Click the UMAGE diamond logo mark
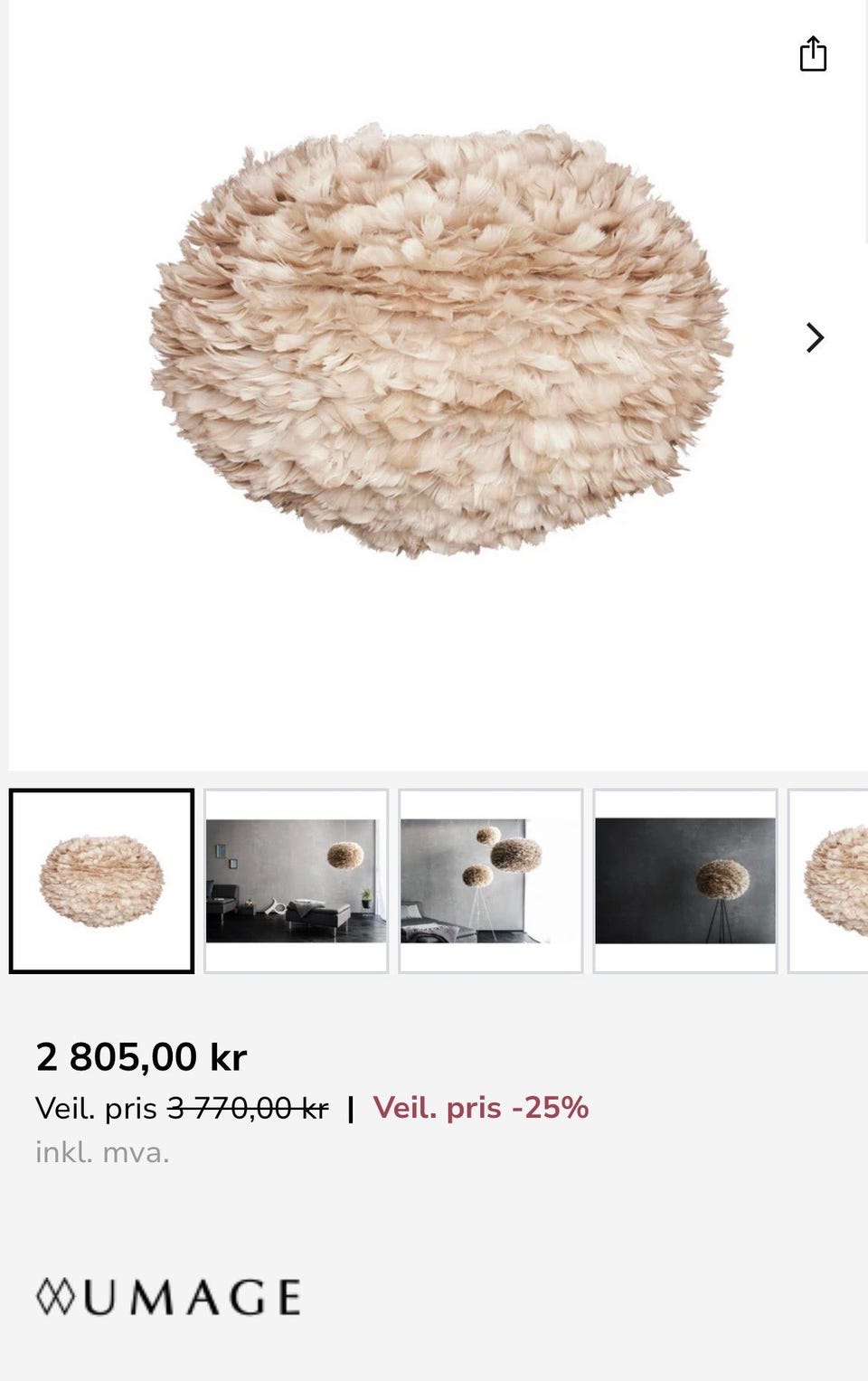The width and height of the screenshot is (868, 1381). 59,1294
